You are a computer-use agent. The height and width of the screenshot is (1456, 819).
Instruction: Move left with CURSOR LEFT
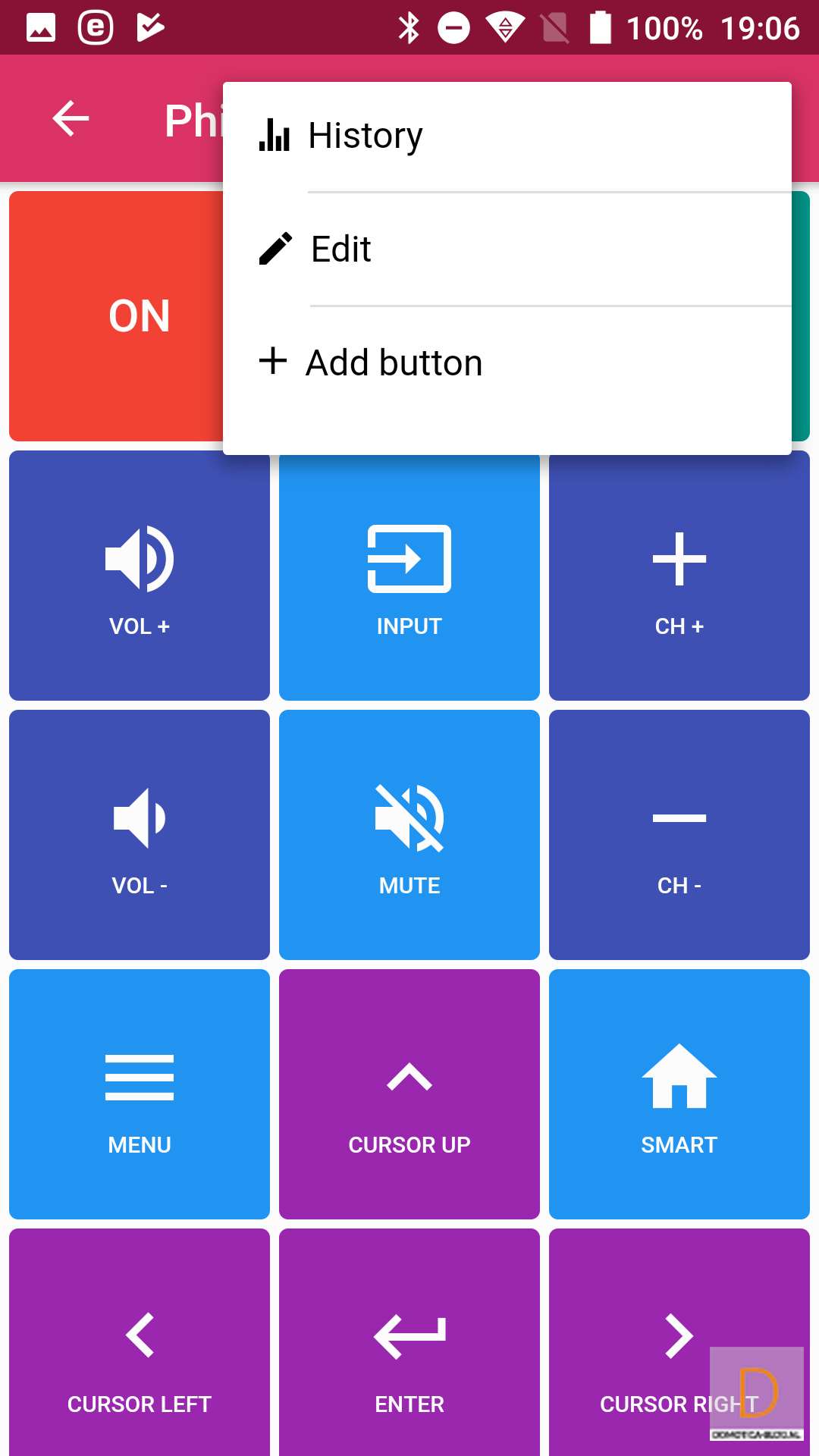pyautogui.click(x=140, y=1350)
